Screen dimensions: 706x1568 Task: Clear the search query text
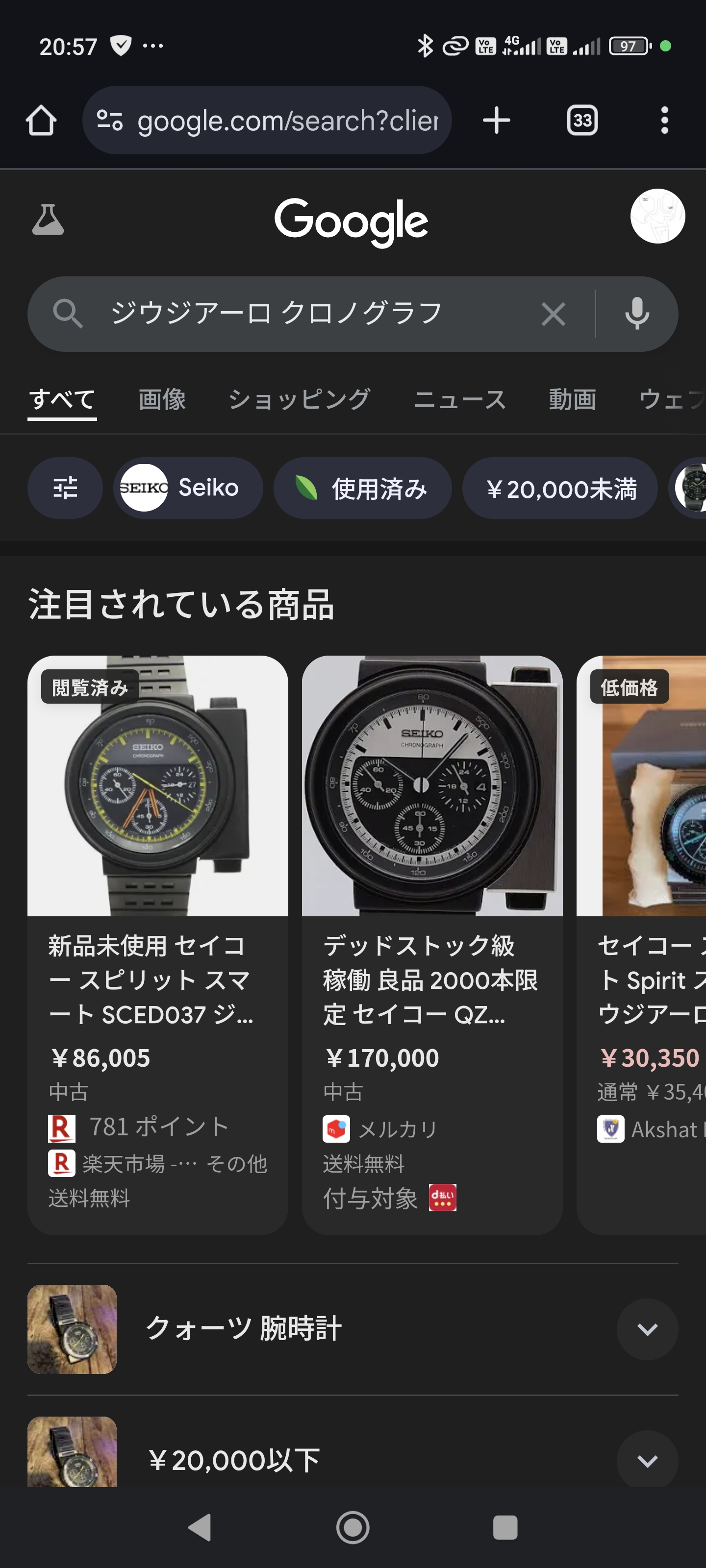pyautogui.click(x=553, y=314)
